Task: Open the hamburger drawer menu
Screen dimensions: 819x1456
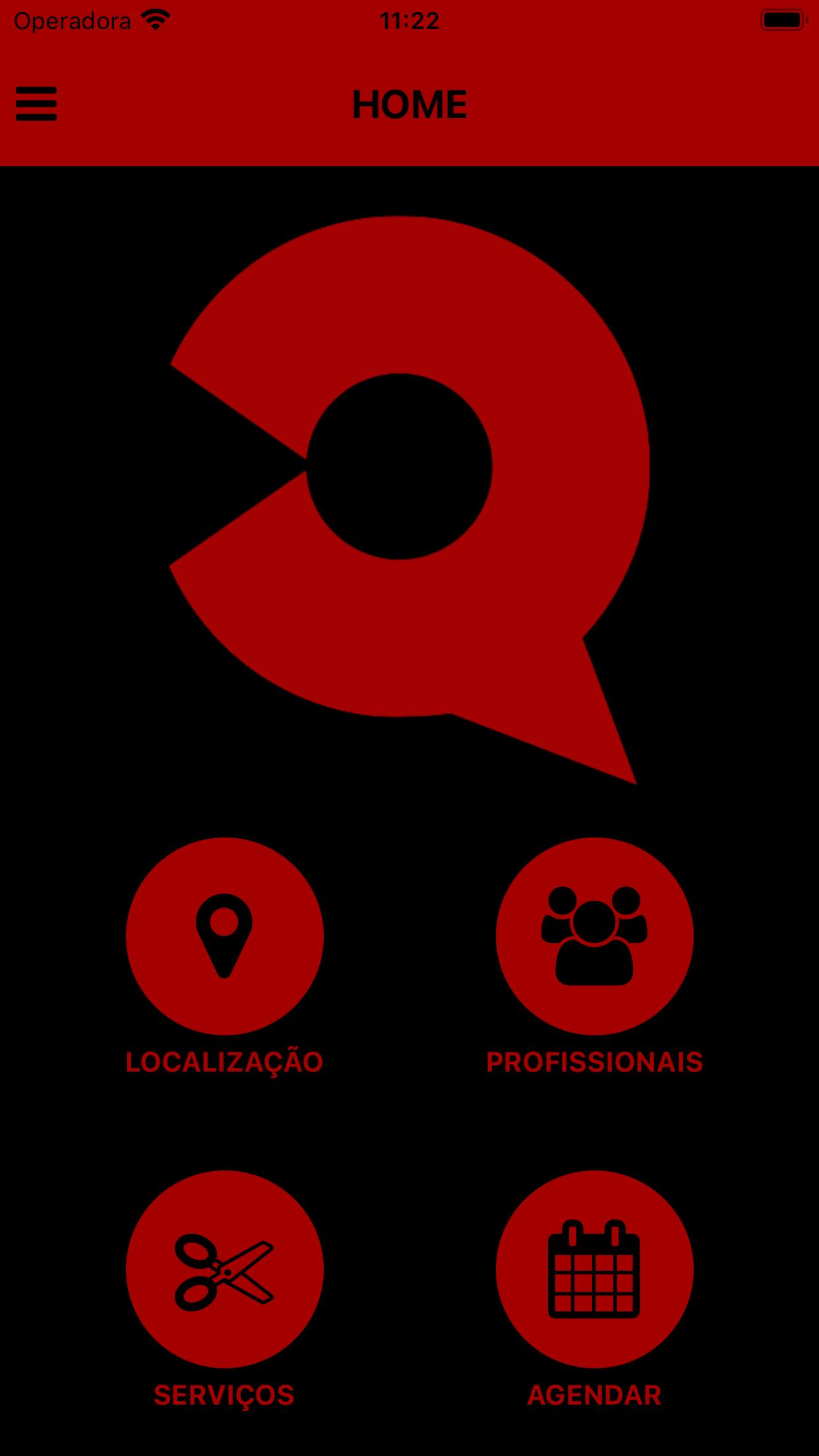Action: pyautogui.click(x=36, y=104)
